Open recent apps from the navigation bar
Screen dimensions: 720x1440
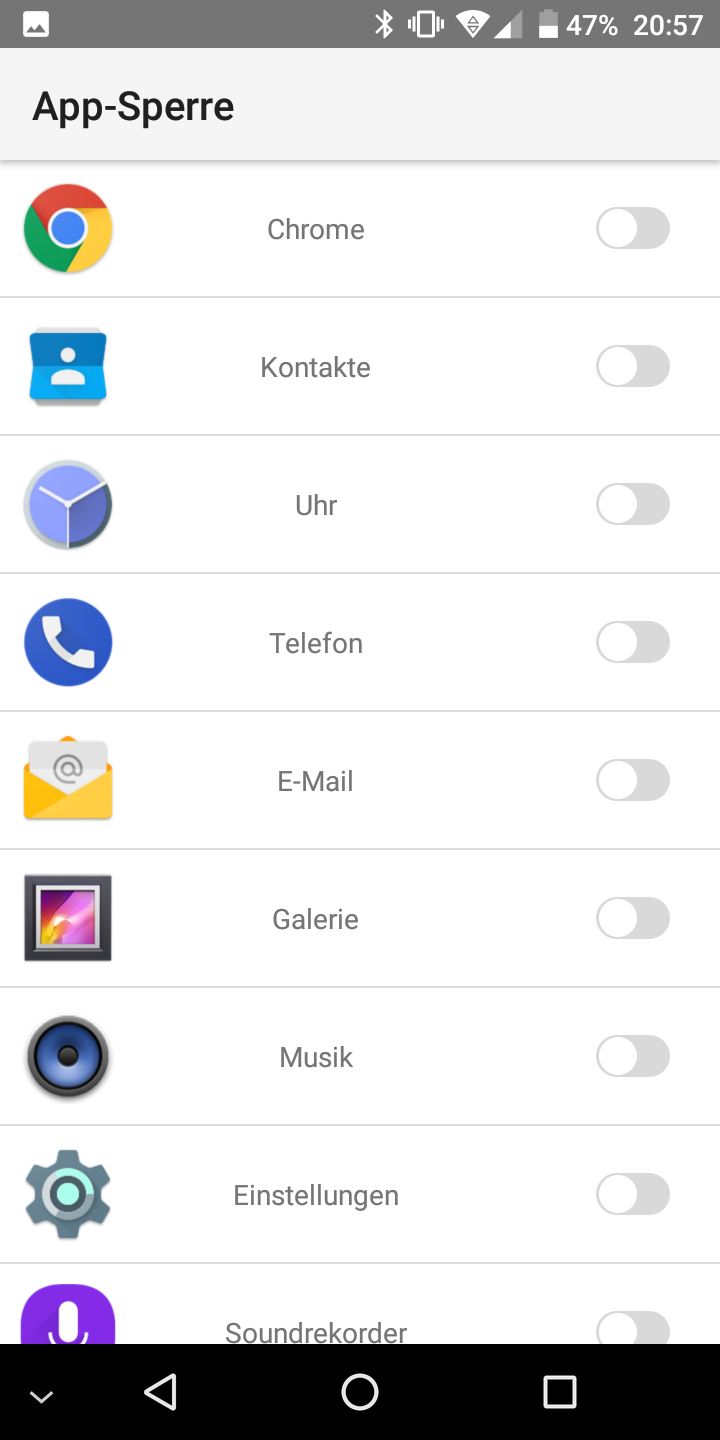click(x=560, y=1392)
